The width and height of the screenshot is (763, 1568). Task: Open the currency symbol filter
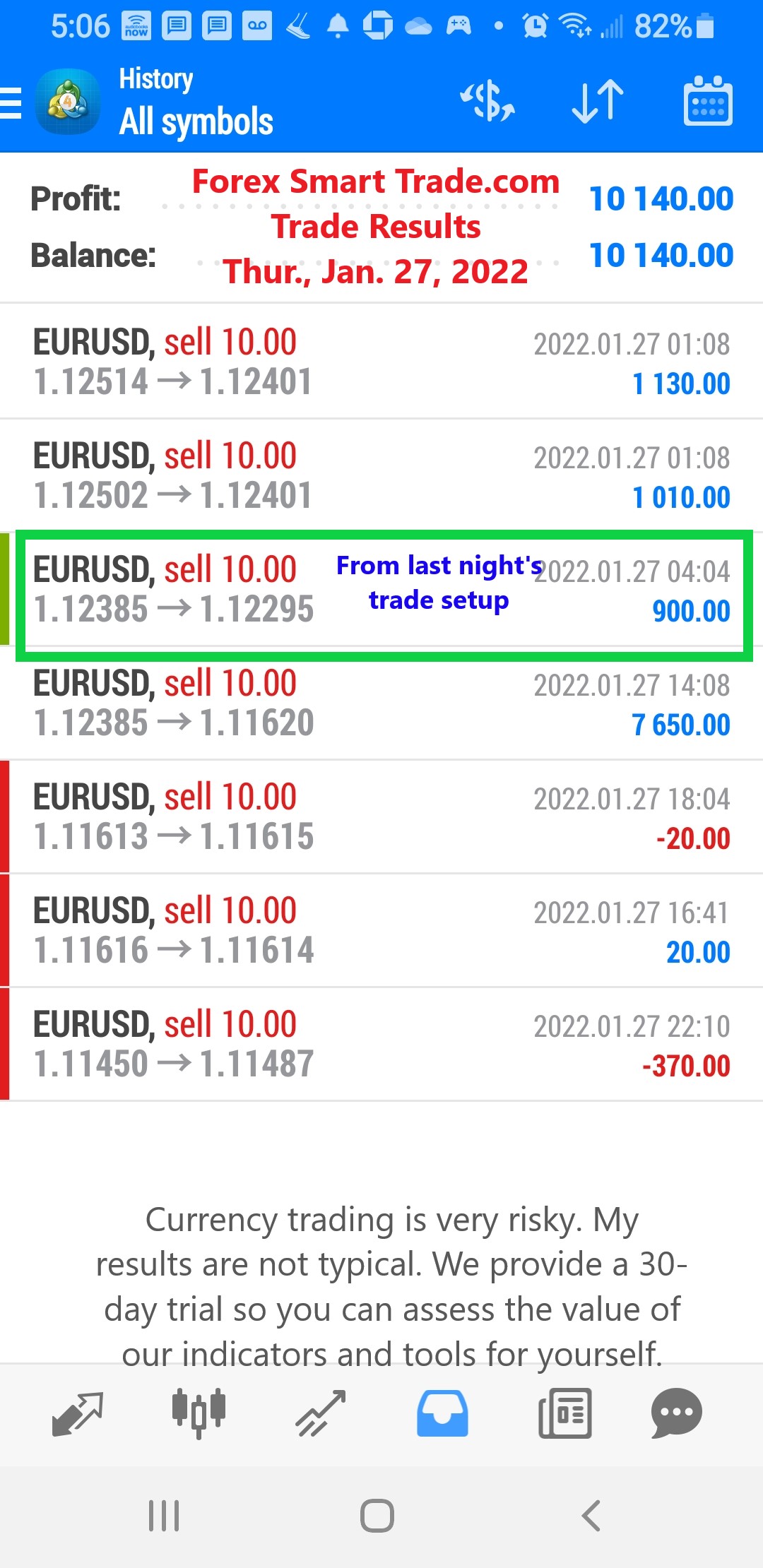pos(487,102)
